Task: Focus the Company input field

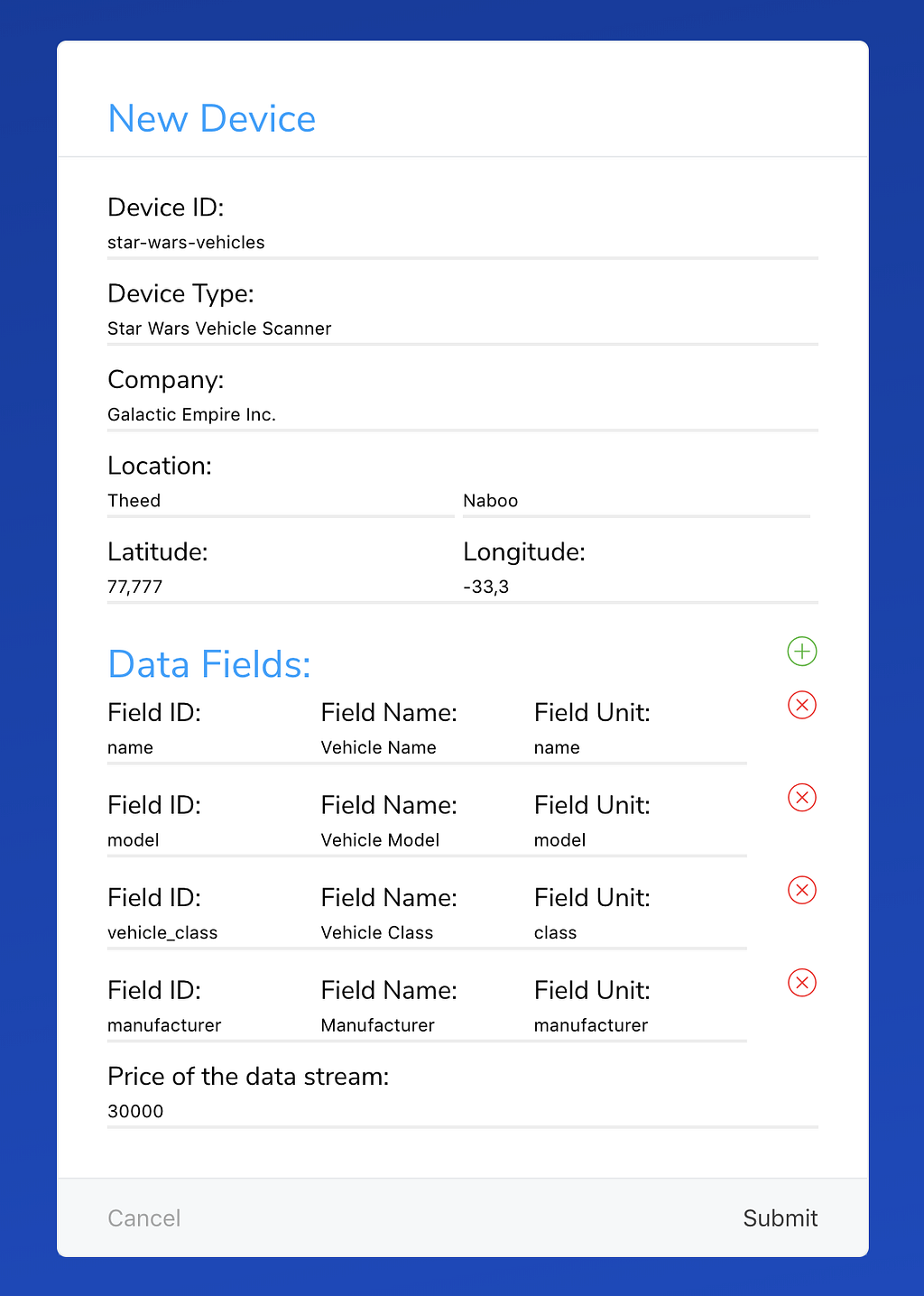Action: [462, 415]
